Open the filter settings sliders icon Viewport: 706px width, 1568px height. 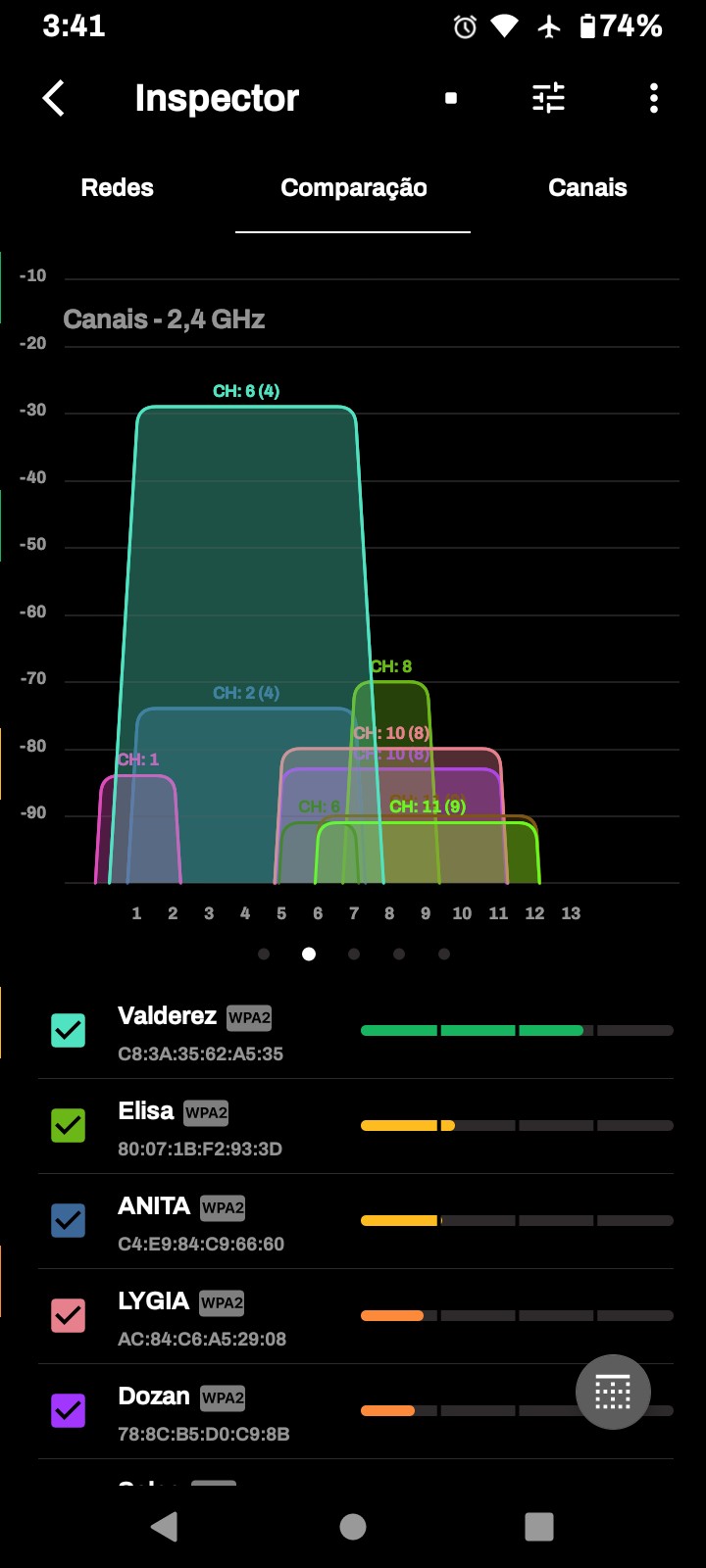(548, 98)
